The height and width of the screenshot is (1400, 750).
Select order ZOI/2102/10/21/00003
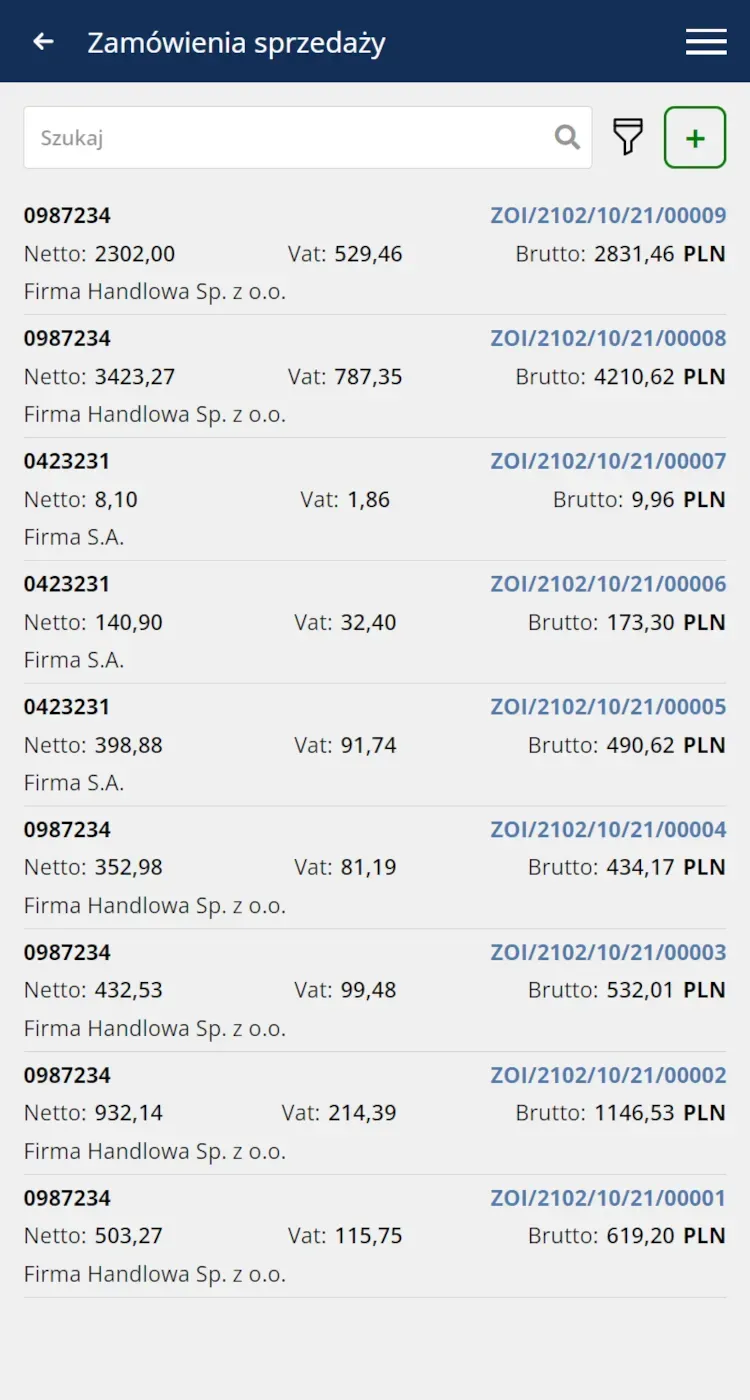click(x=608, y=952)
